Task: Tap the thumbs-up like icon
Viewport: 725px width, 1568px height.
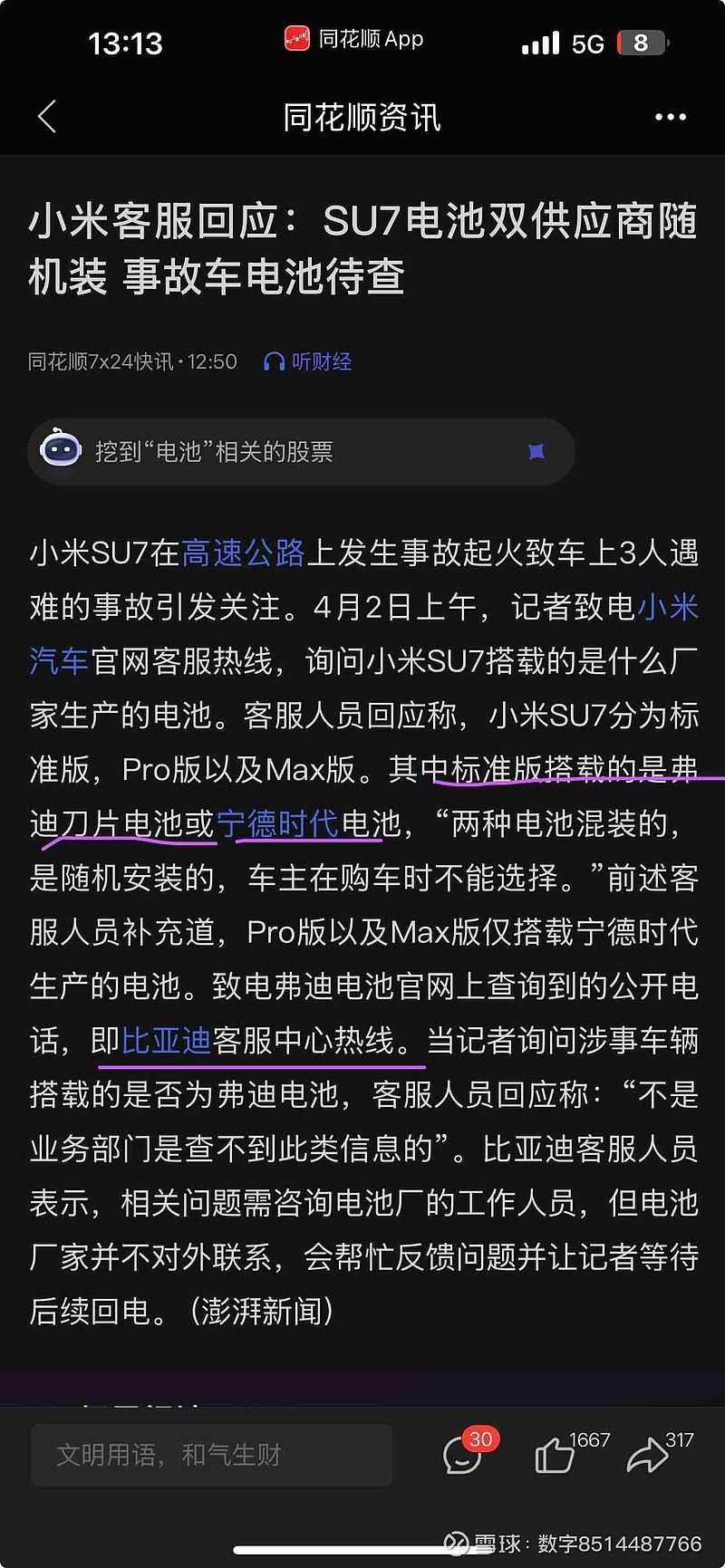Action: tap(553, 1457)
